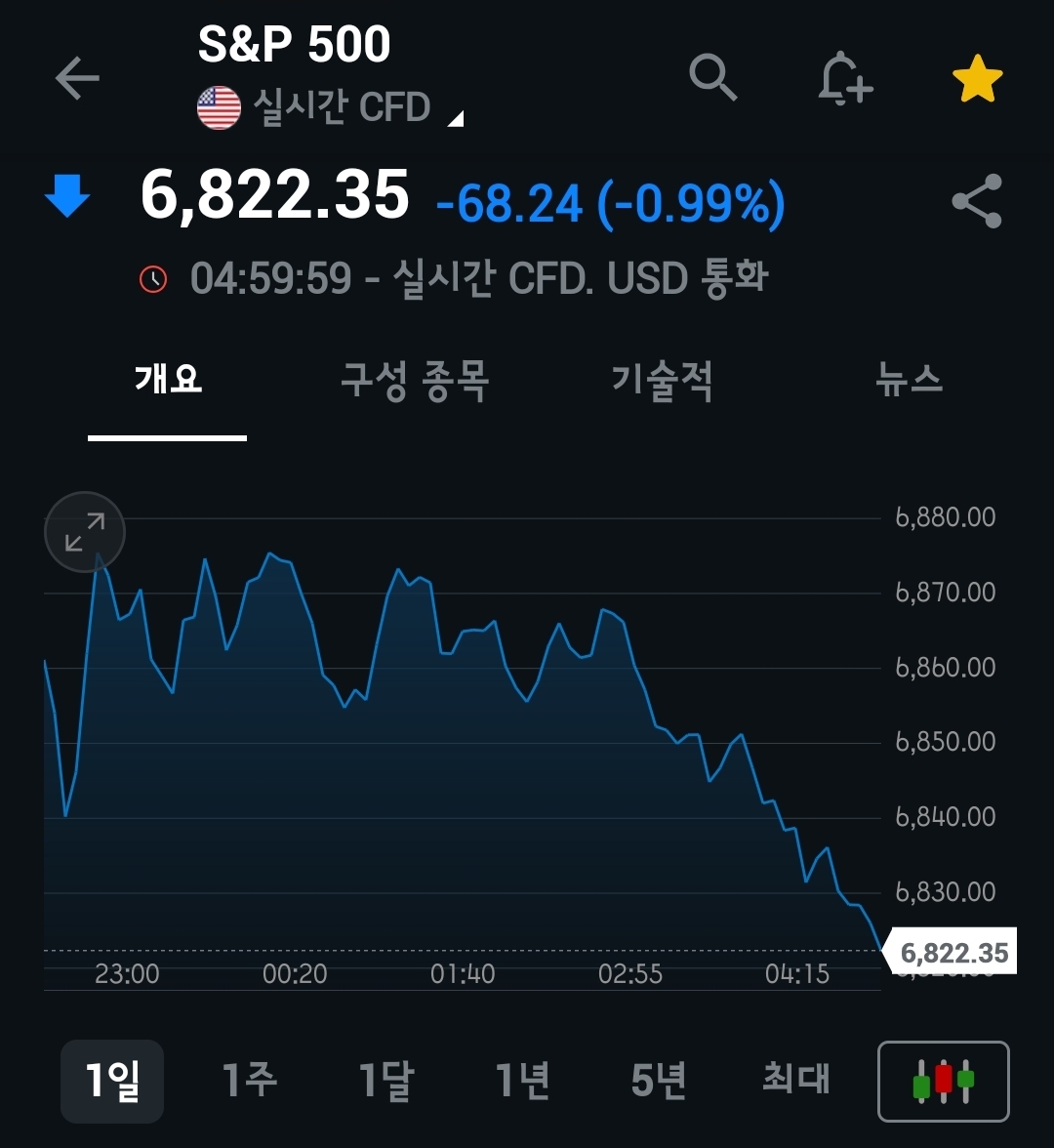Switch to the 기술적 tab

663,379
